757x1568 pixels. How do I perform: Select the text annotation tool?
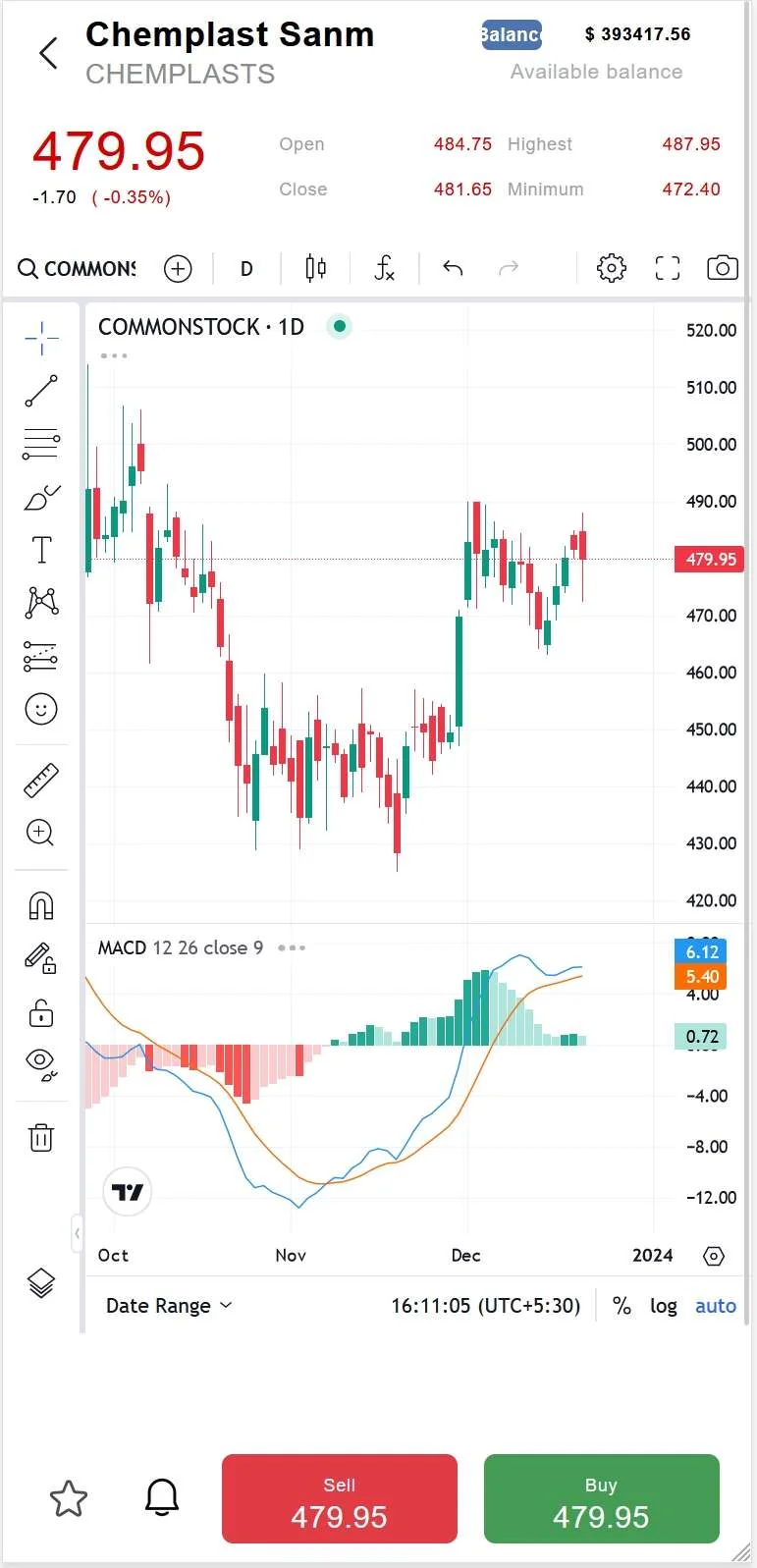point(41,550)
